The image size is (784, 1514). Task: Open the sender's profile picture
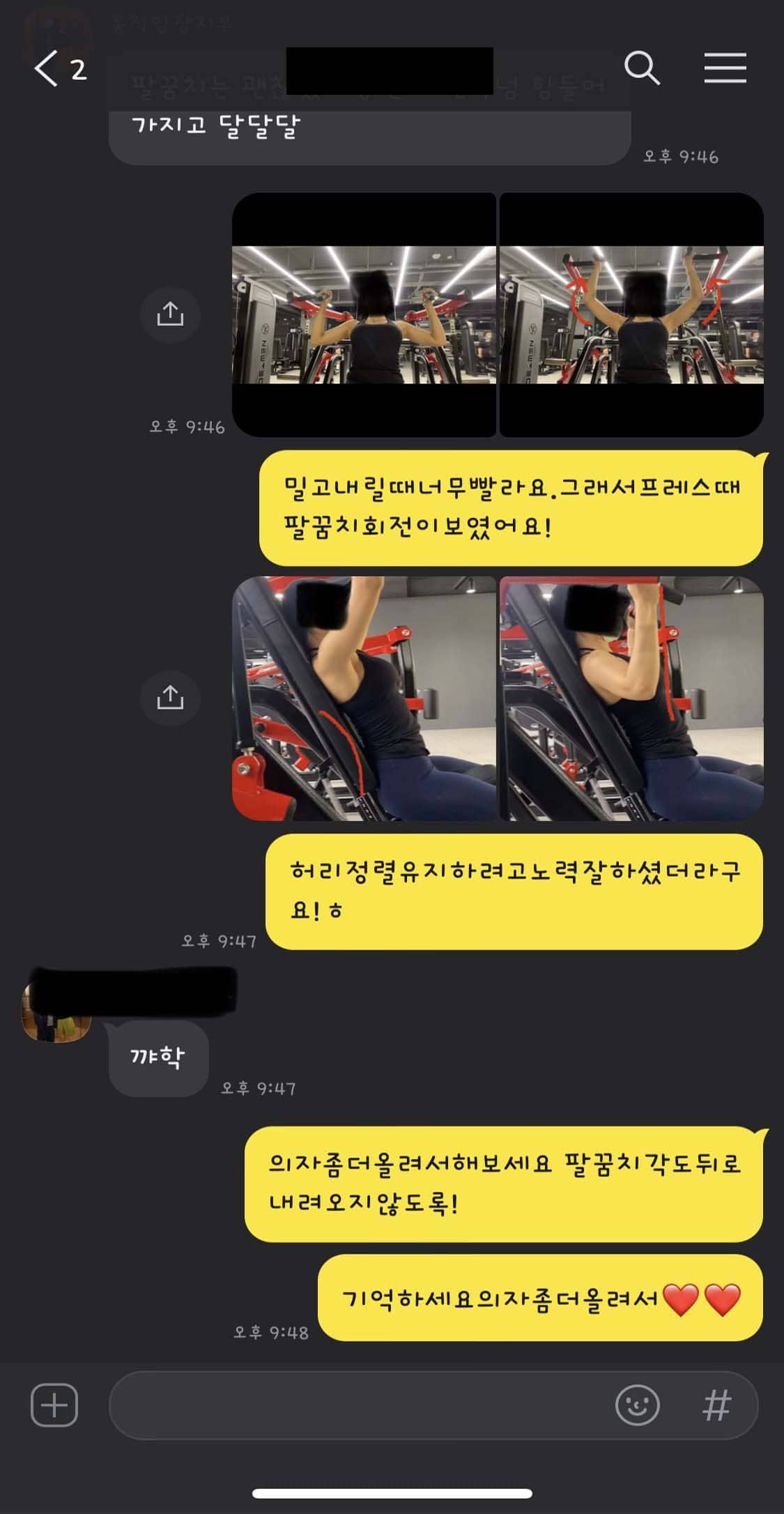[x=56, y=1012]
